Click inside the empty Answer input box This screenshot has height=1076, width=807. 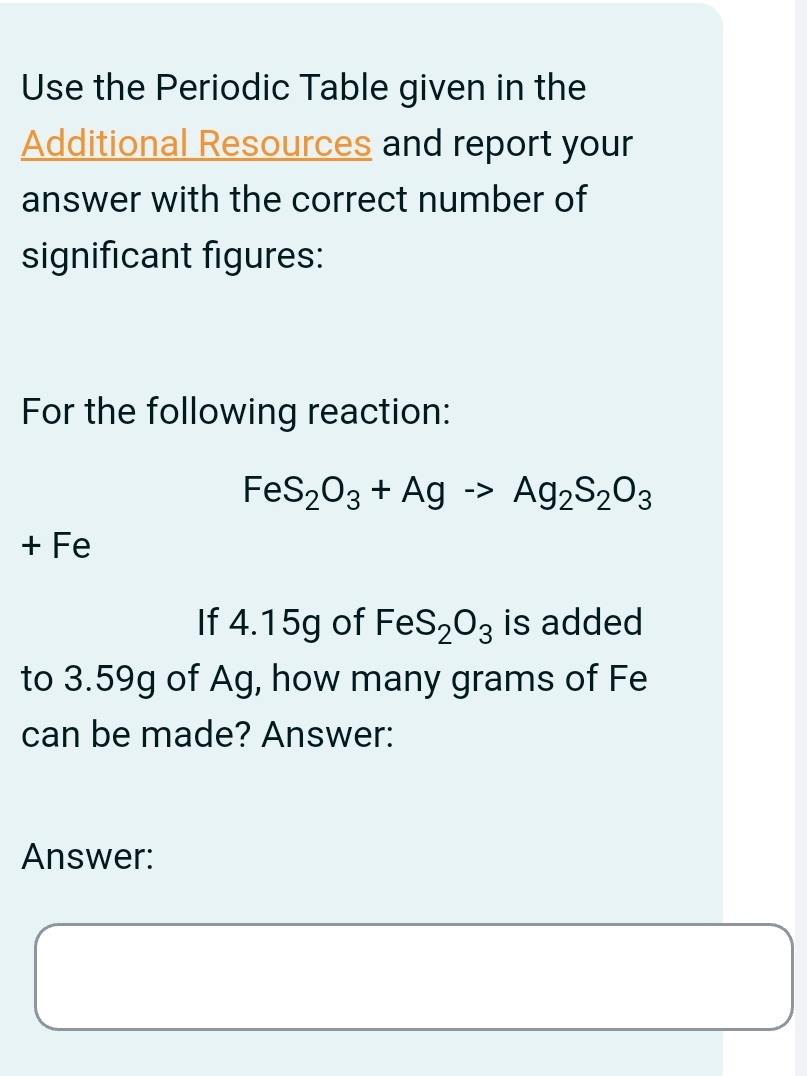click(410, 977)
